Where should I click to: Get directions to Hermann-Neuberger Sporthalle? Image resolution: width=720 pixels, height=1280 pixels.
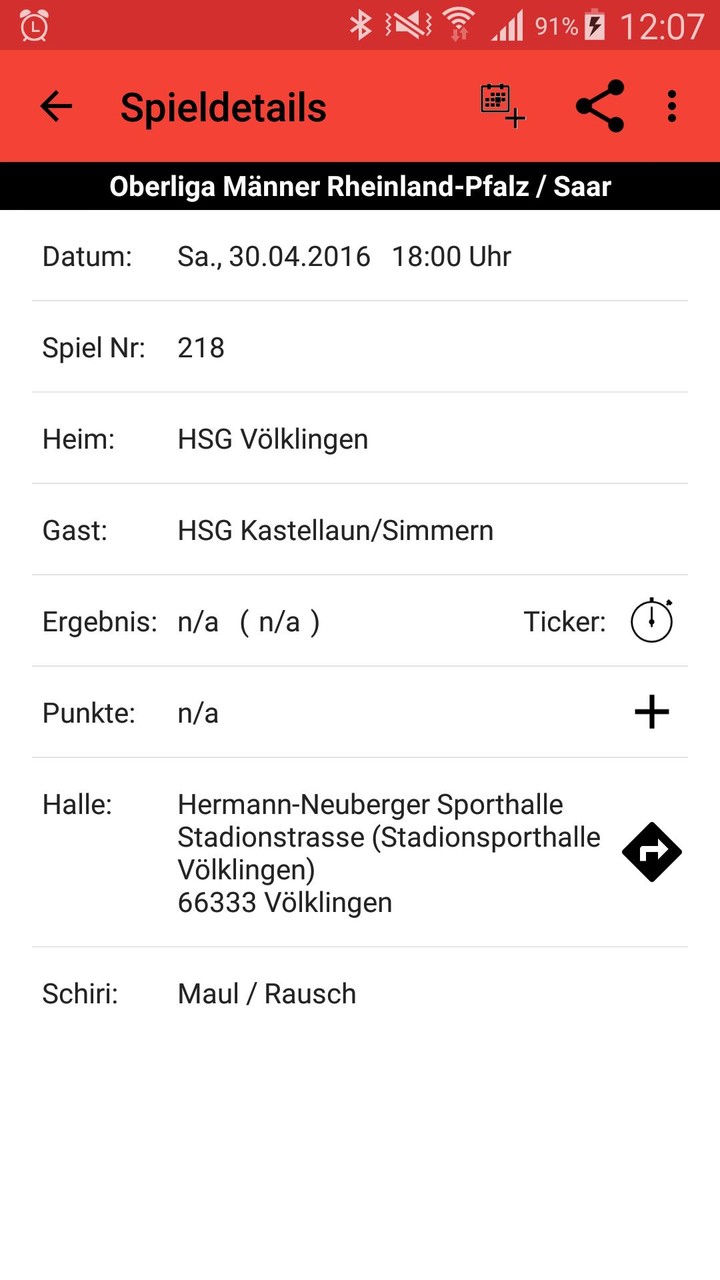[651, 852]
